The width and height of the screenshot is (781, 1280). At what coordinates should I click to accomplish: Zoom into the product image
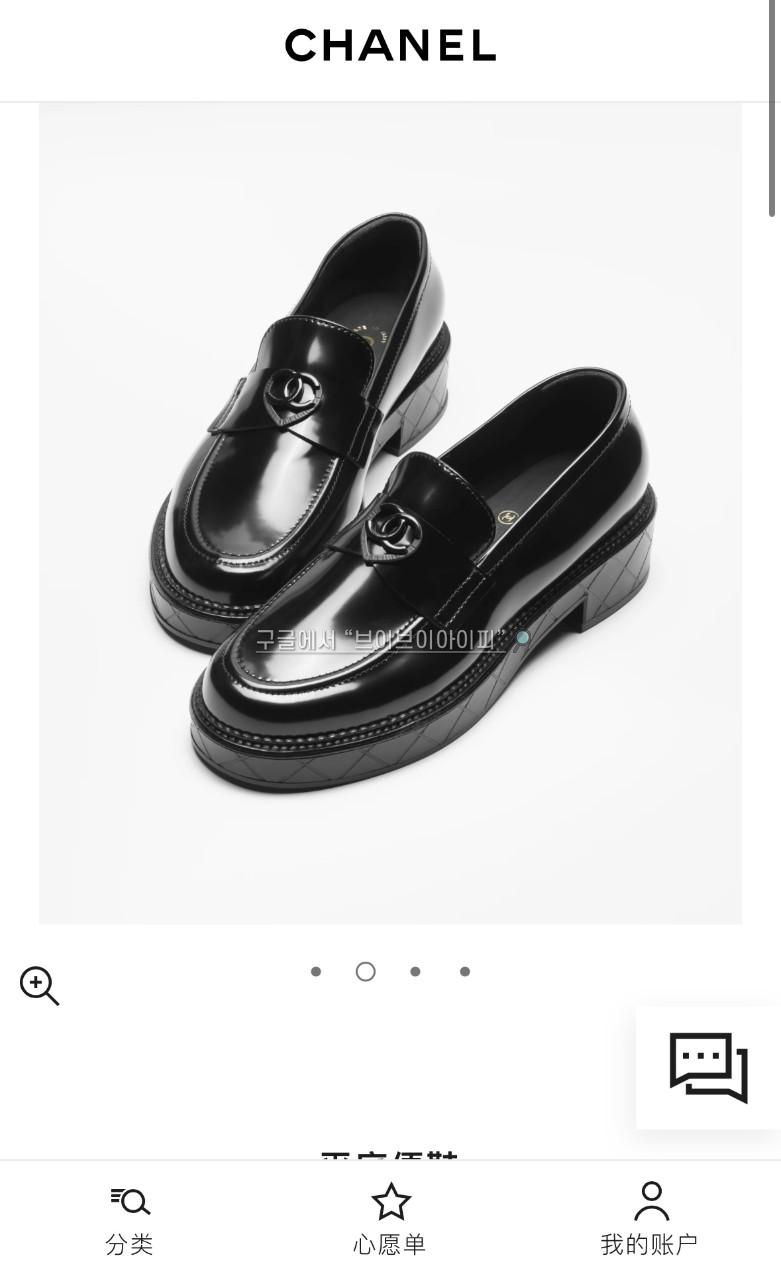[x=39, y=985]
